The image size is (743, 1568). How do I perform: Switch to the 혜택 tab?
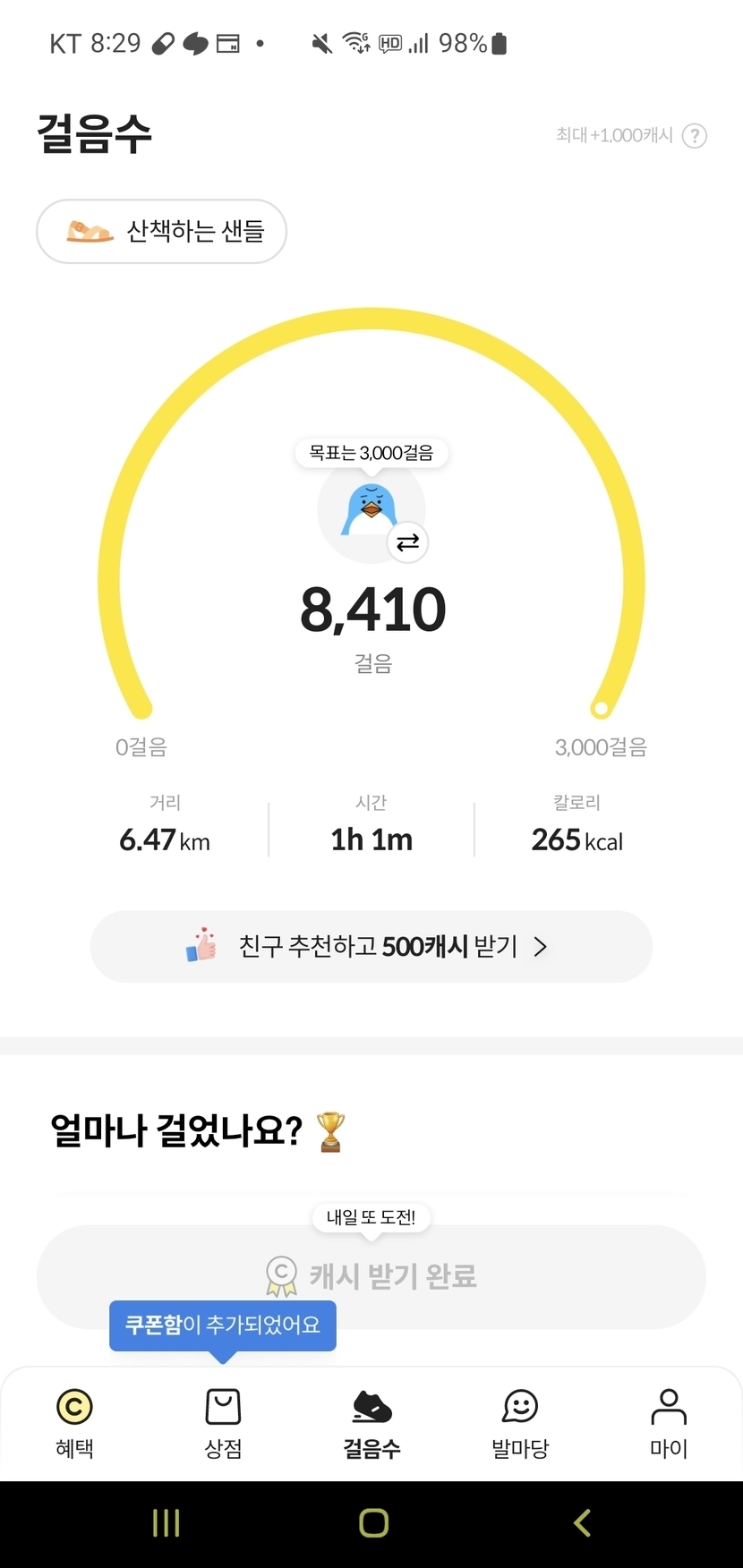pyautogui.click(x=74, y=1422)
